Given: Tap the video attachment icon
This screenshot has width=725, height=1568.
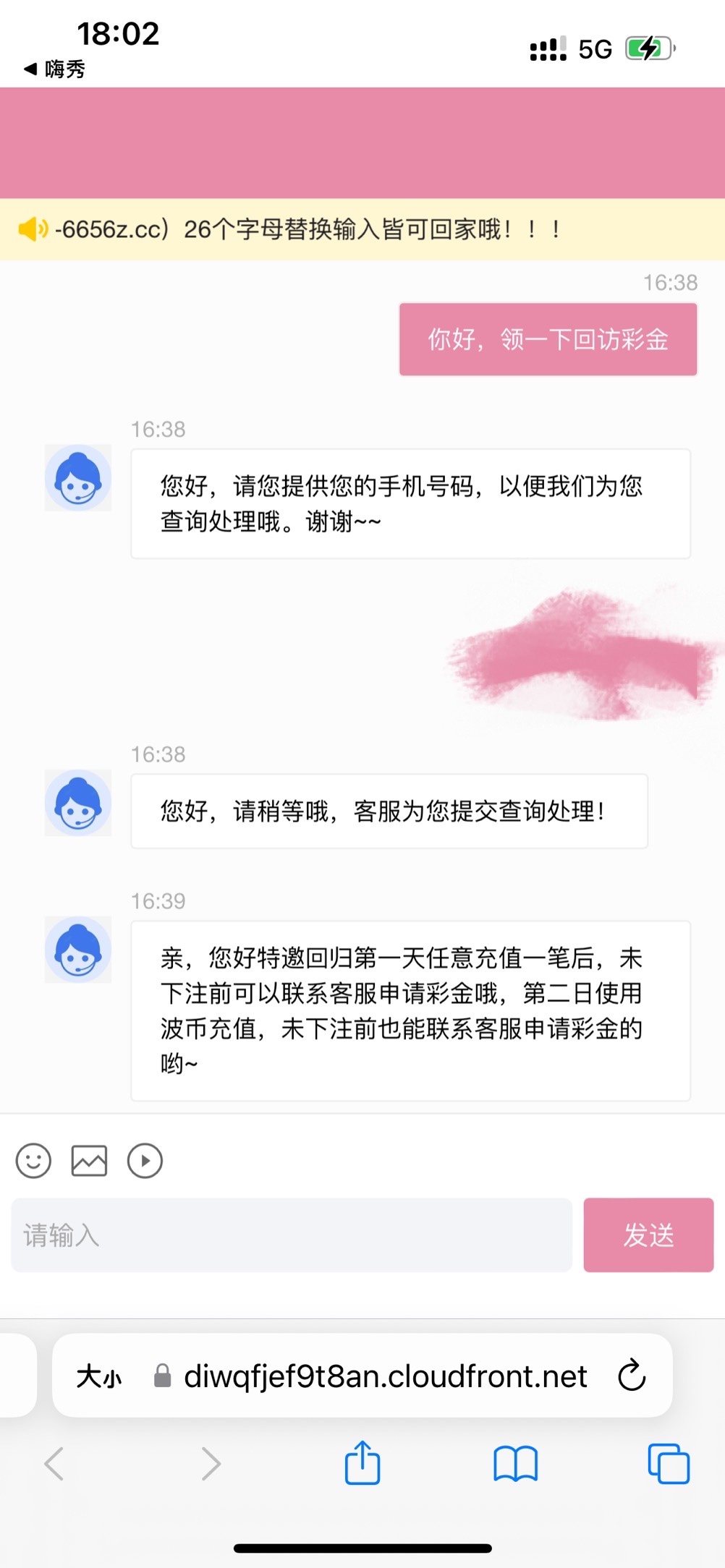Looking at the screenshot, I should (x=145, y=1161).
